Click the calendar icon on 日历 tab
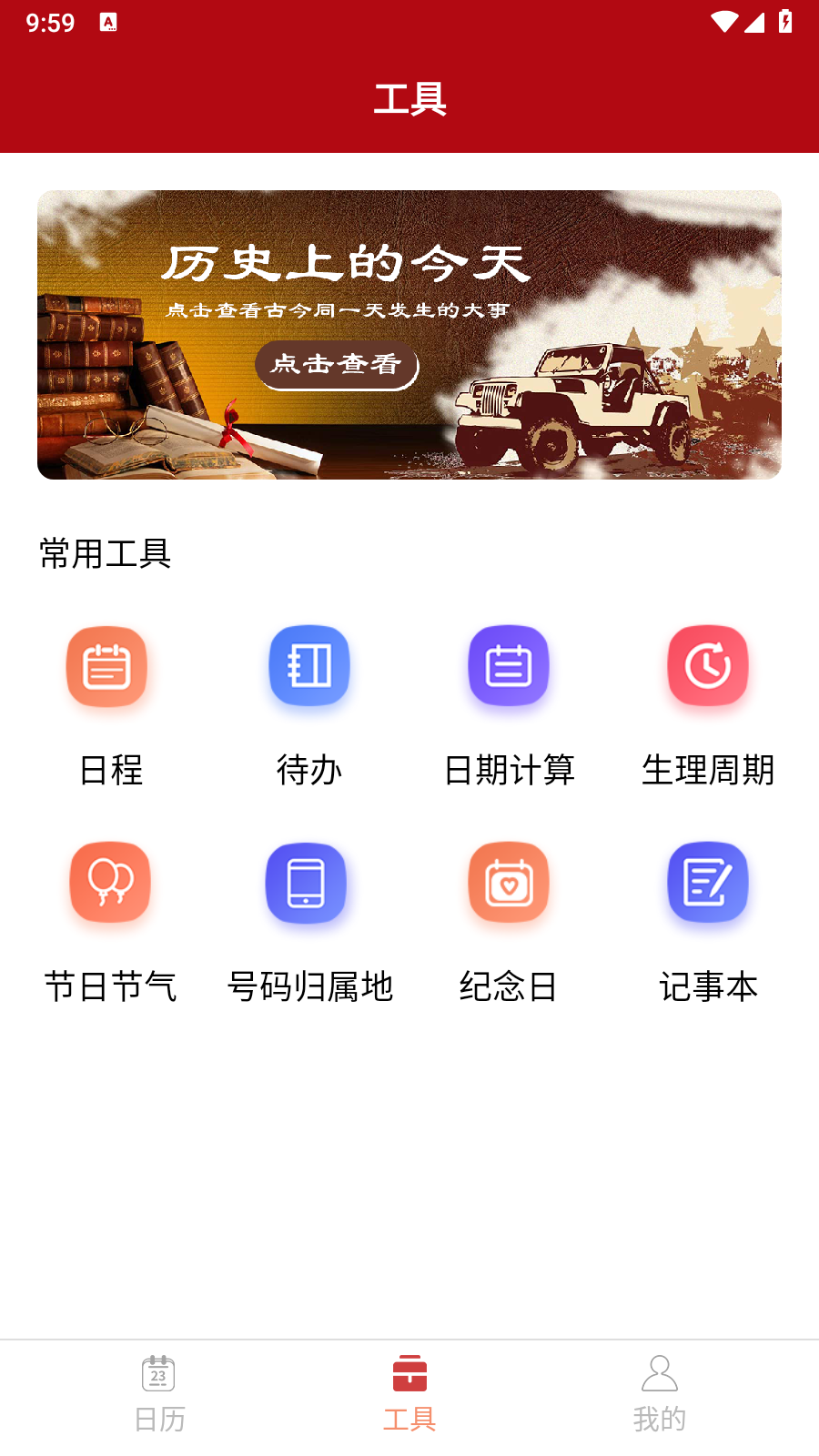The width and height of the screenshot is (819, 1456). (x=159, y=1374)
